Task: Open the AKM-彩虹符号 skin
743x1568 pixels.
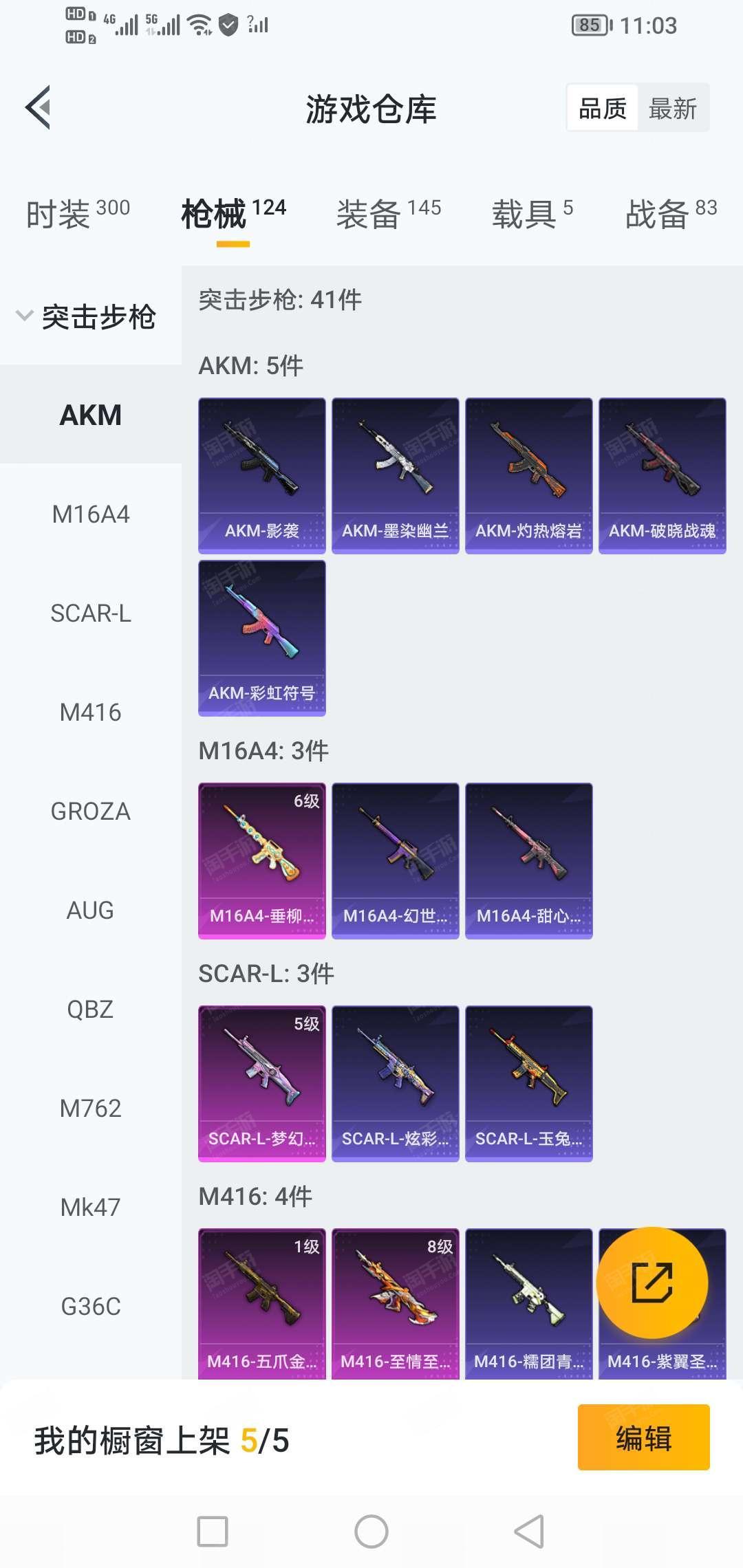Action: coord(261,638)
